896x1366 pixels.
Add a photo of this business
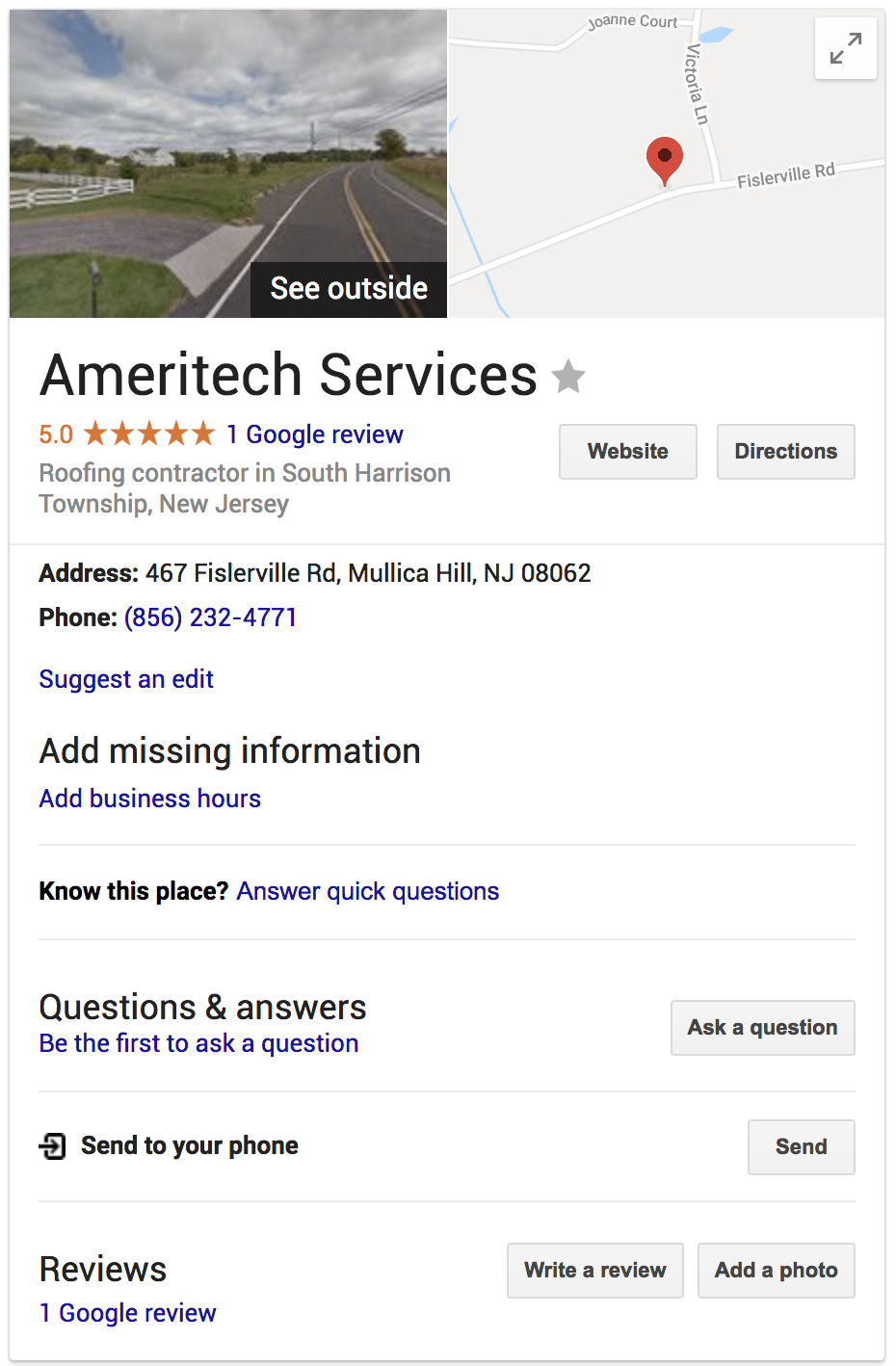776,1270
